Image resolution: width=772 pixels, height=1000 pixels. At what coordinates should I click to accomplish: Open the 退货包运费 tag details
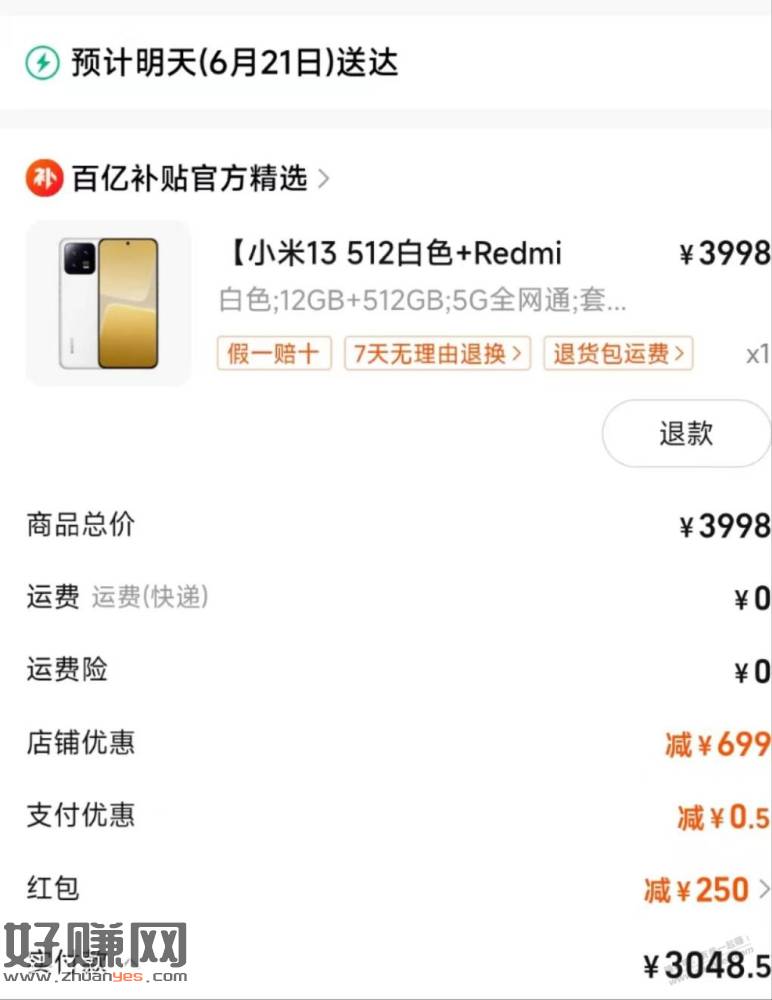point(618,353)
